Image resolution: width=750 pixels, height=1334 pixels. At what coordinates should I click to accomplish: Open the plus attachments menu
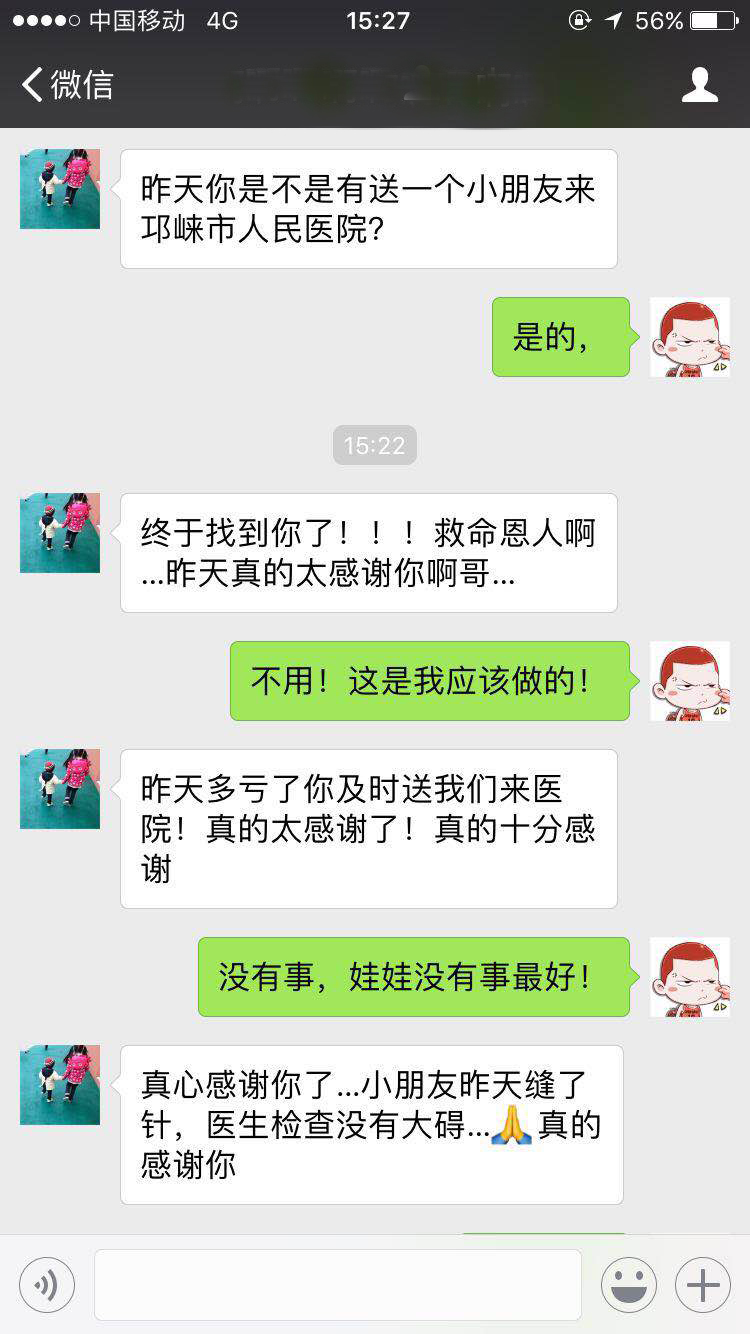(x=702, y=1284)
